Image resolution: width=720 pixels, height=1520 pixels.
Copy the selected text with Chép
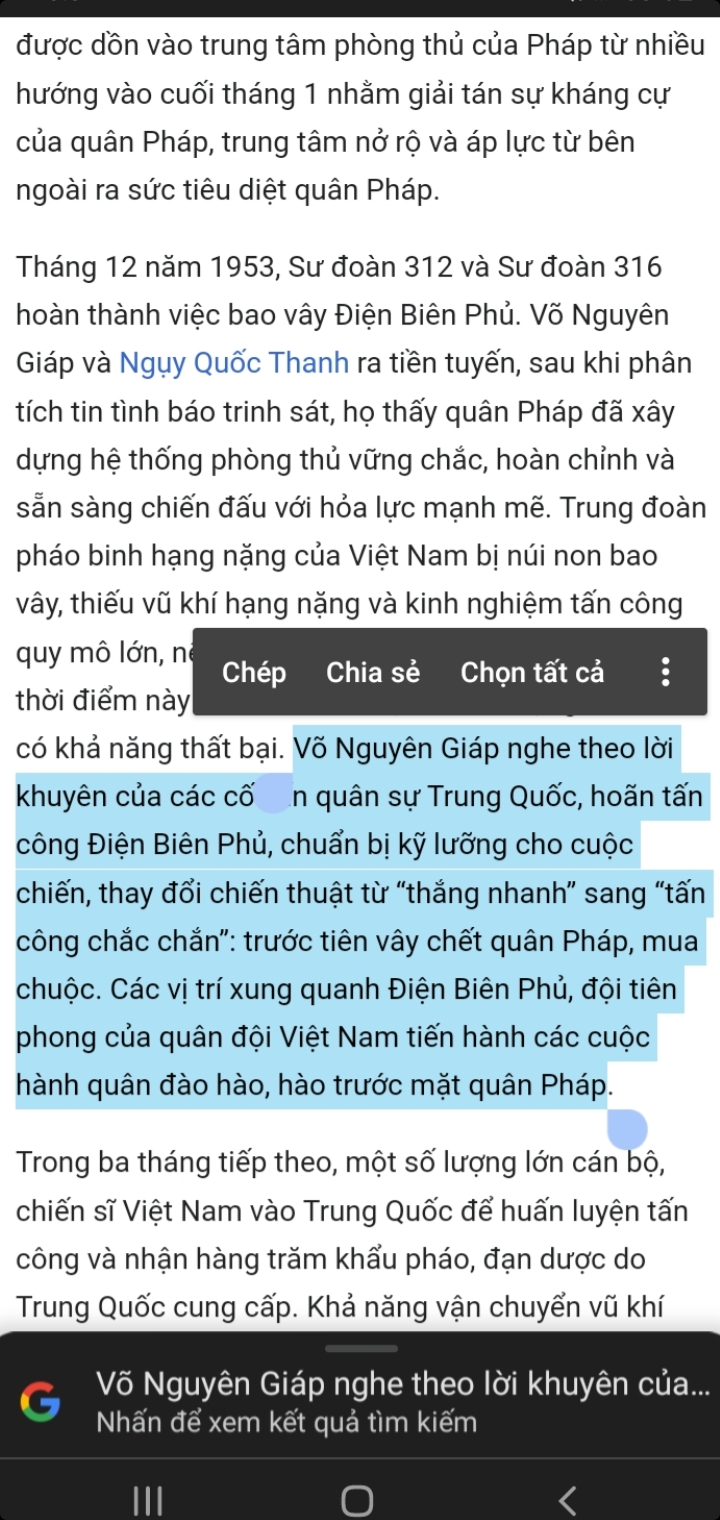tap(254, 672)
